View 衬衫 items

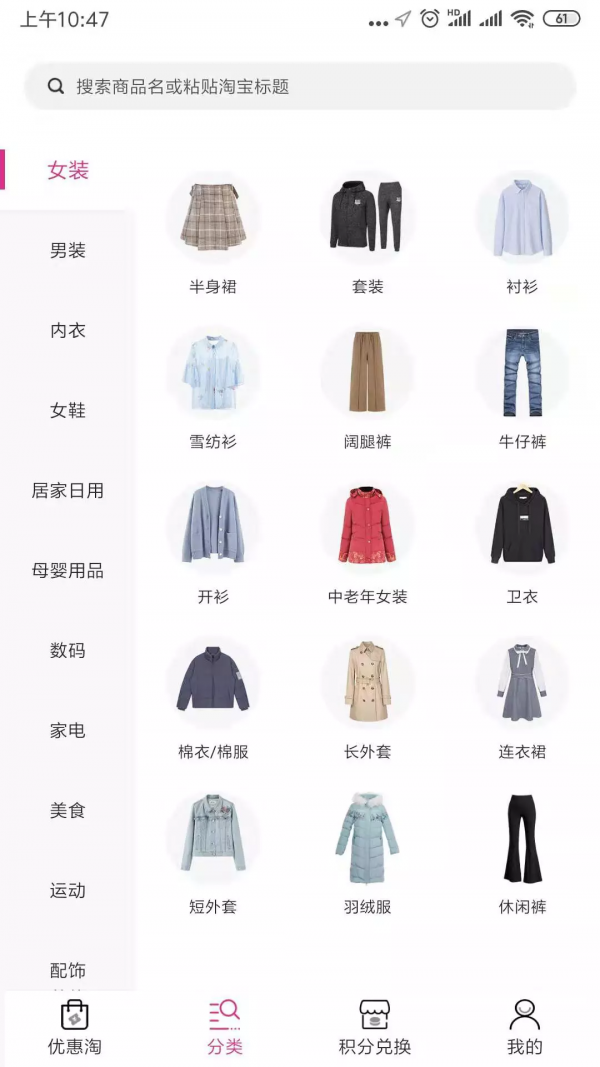coord(522,235)
